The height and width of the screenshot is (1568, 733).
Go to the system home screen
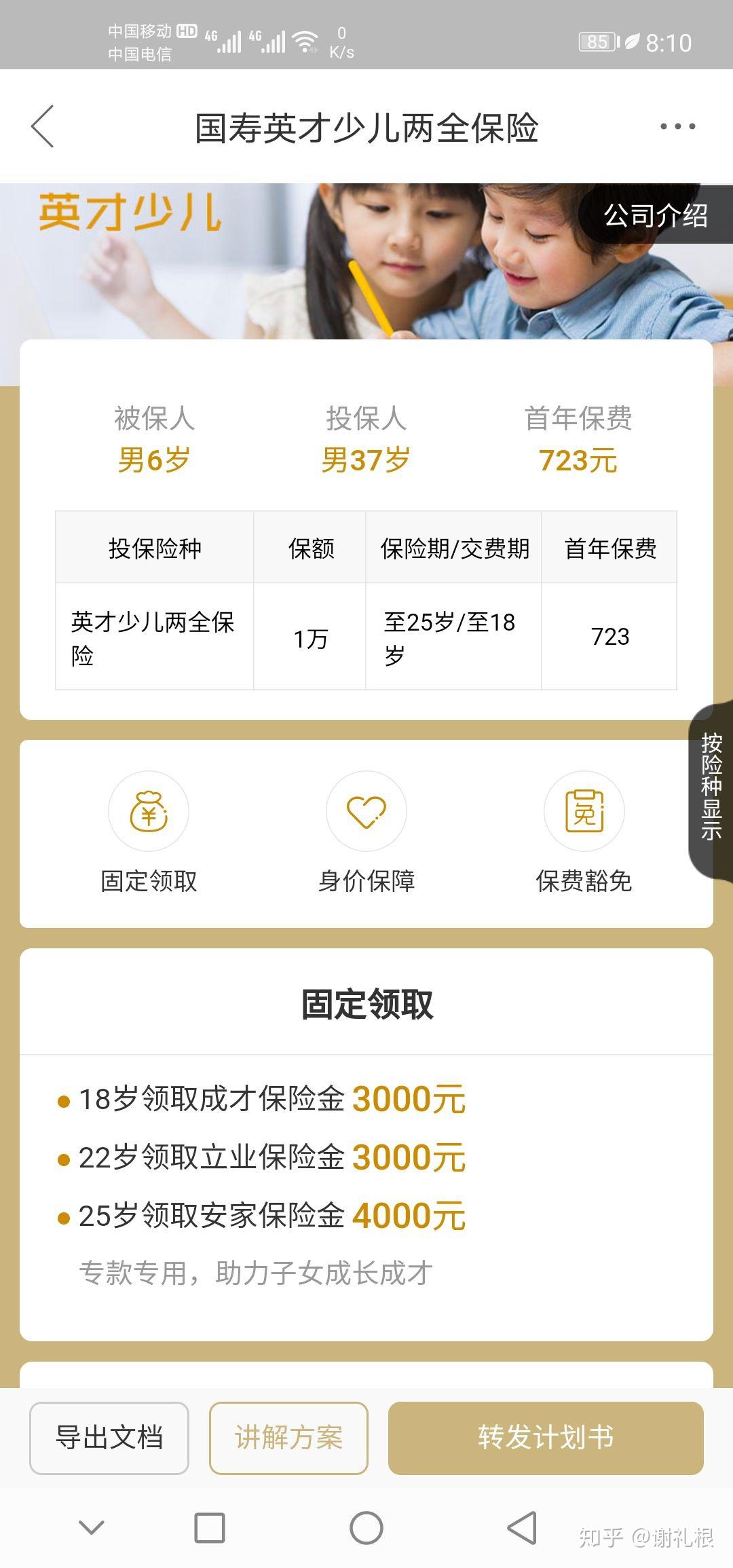(x=366, y=1528)
